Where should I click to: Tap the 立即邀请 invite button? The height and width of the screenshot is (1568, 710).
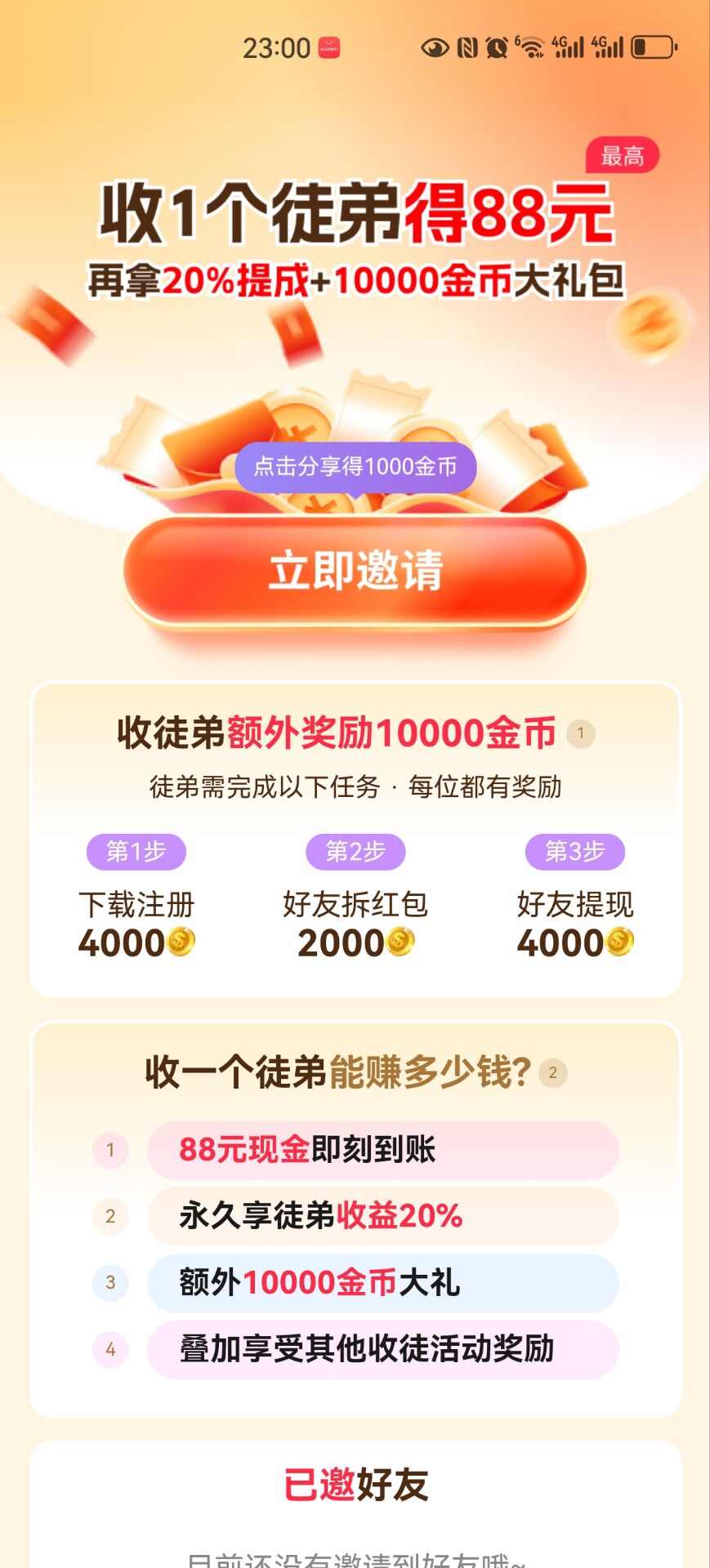(x=355, y=570)
